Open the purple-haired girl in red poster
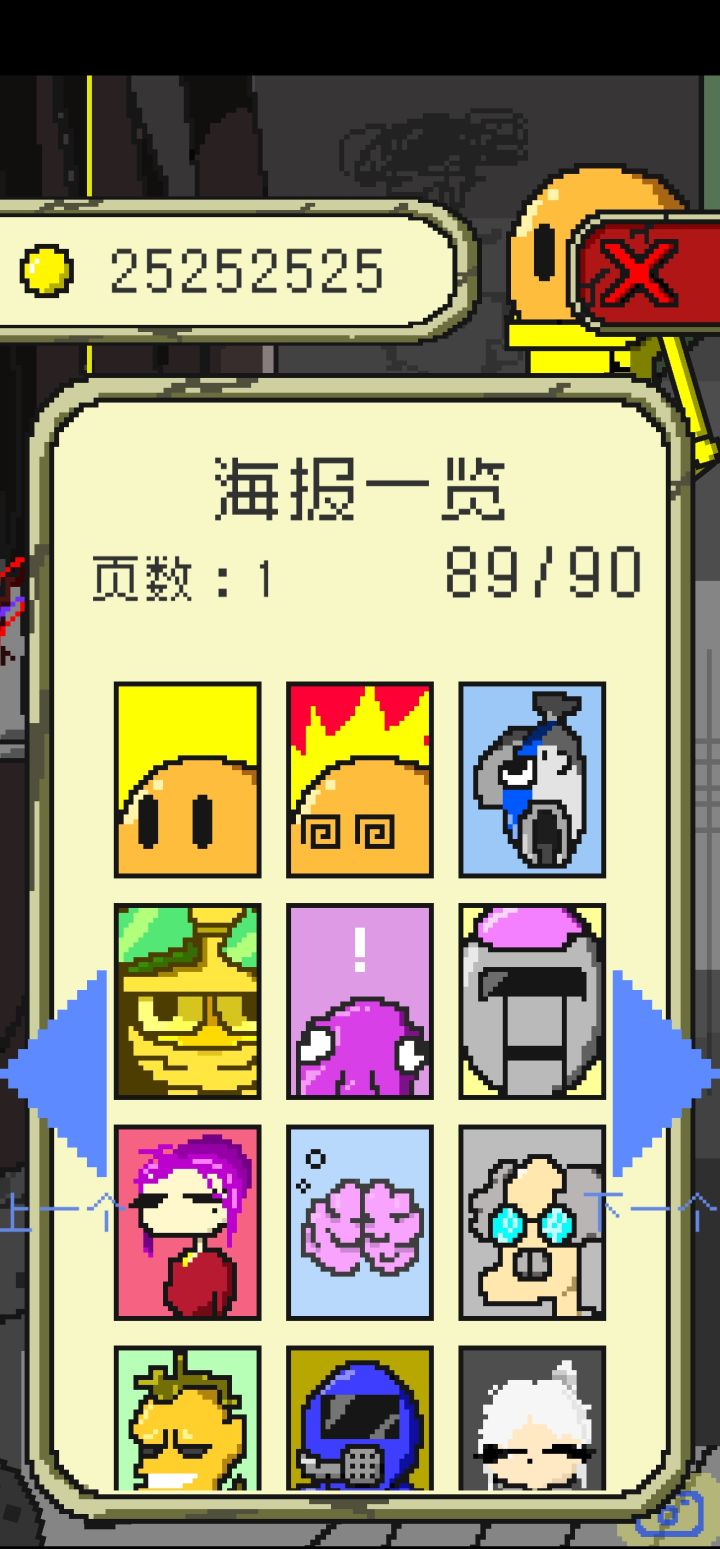 pyautogui.click(x=187, y=1222)
